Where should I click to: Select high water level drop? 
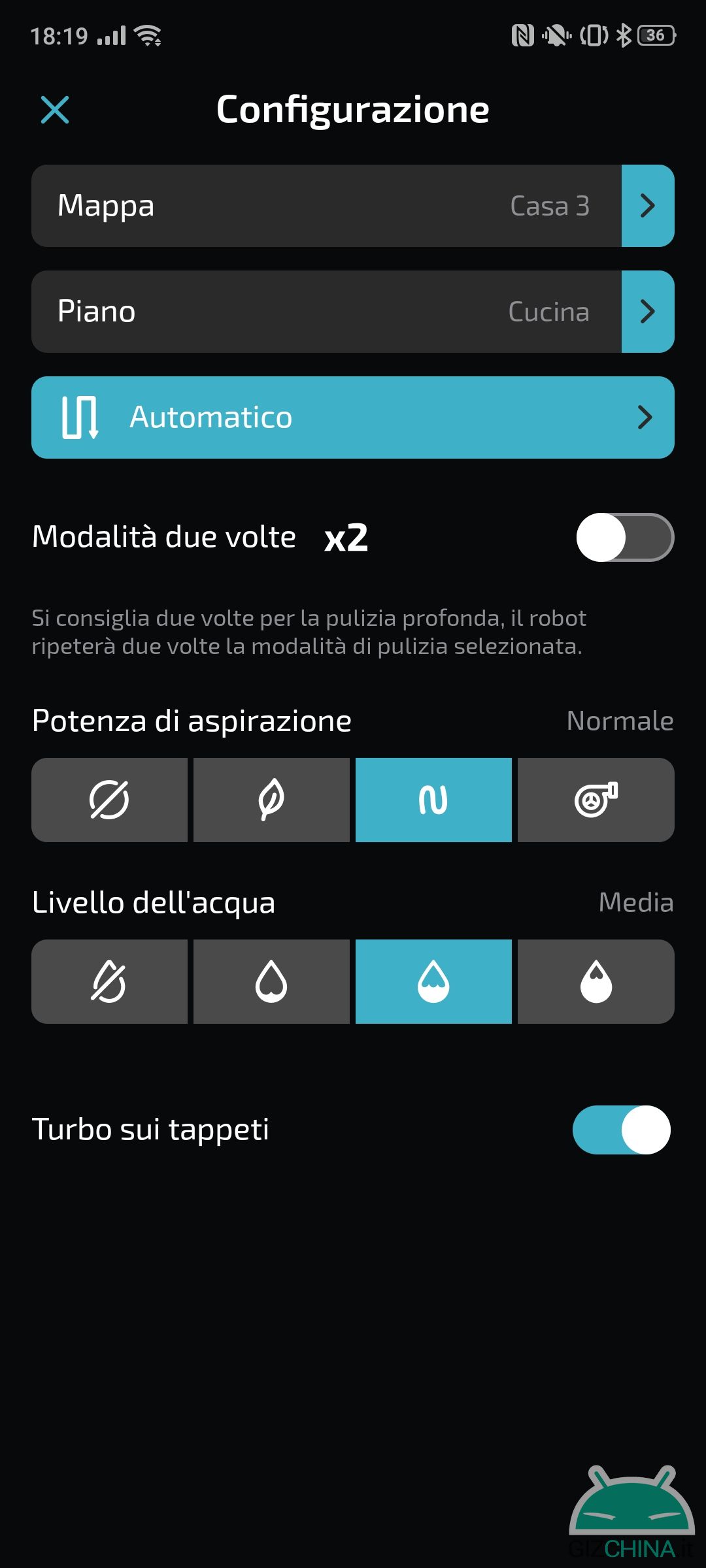click(596, 981)
